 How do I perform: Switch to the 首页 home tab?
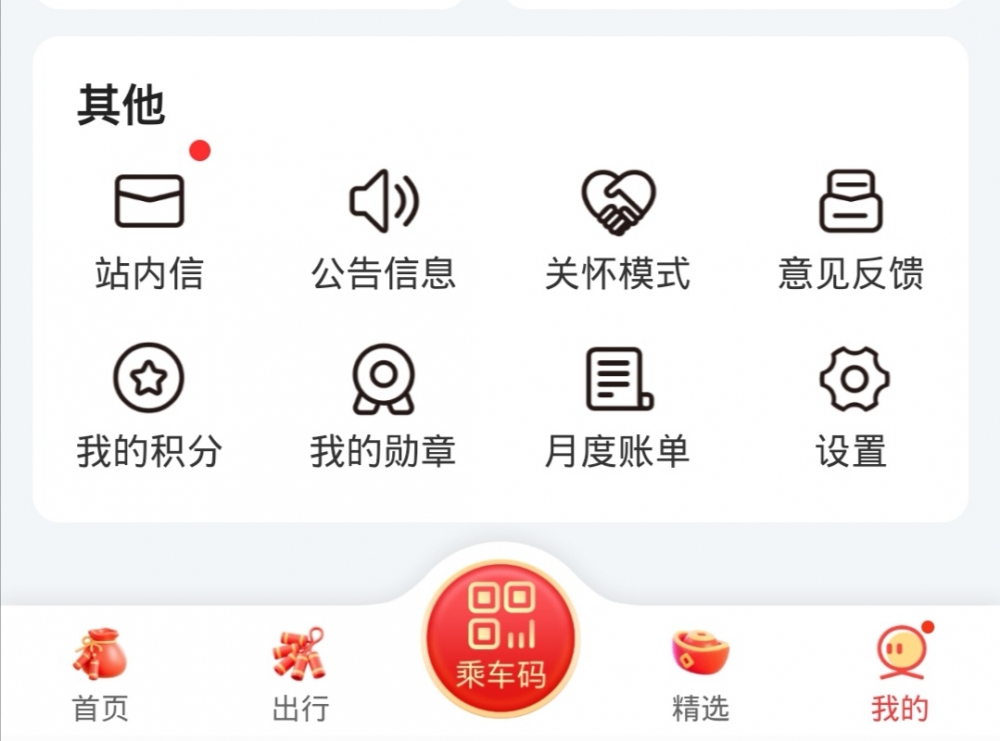coord(100,674)
